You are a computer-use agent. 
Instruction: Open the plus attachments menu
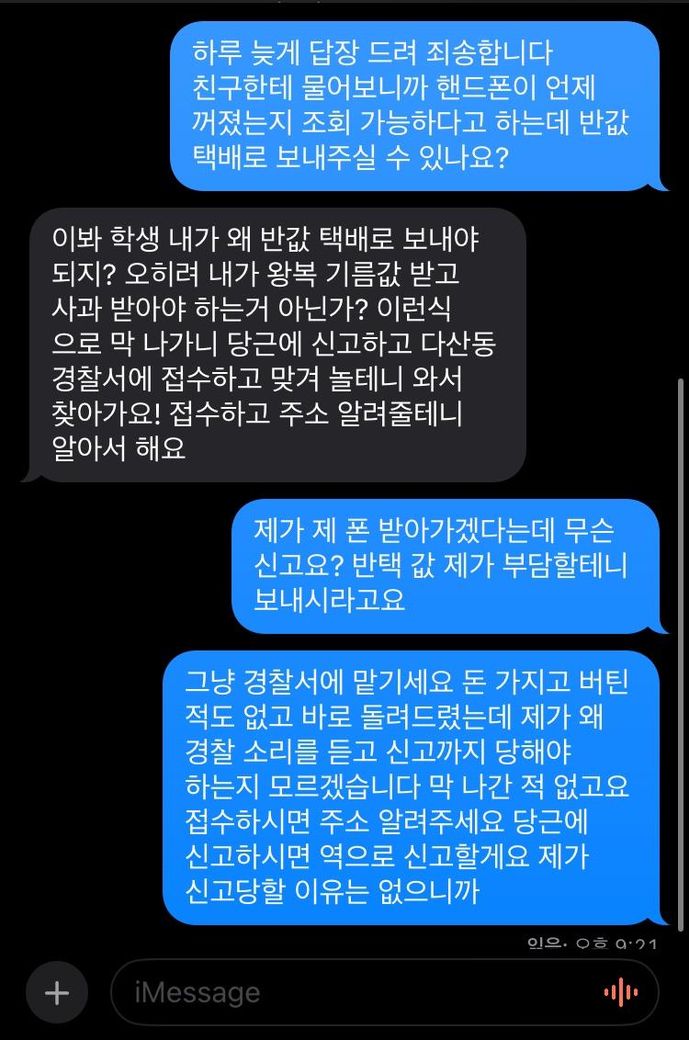tap(56, 993)
